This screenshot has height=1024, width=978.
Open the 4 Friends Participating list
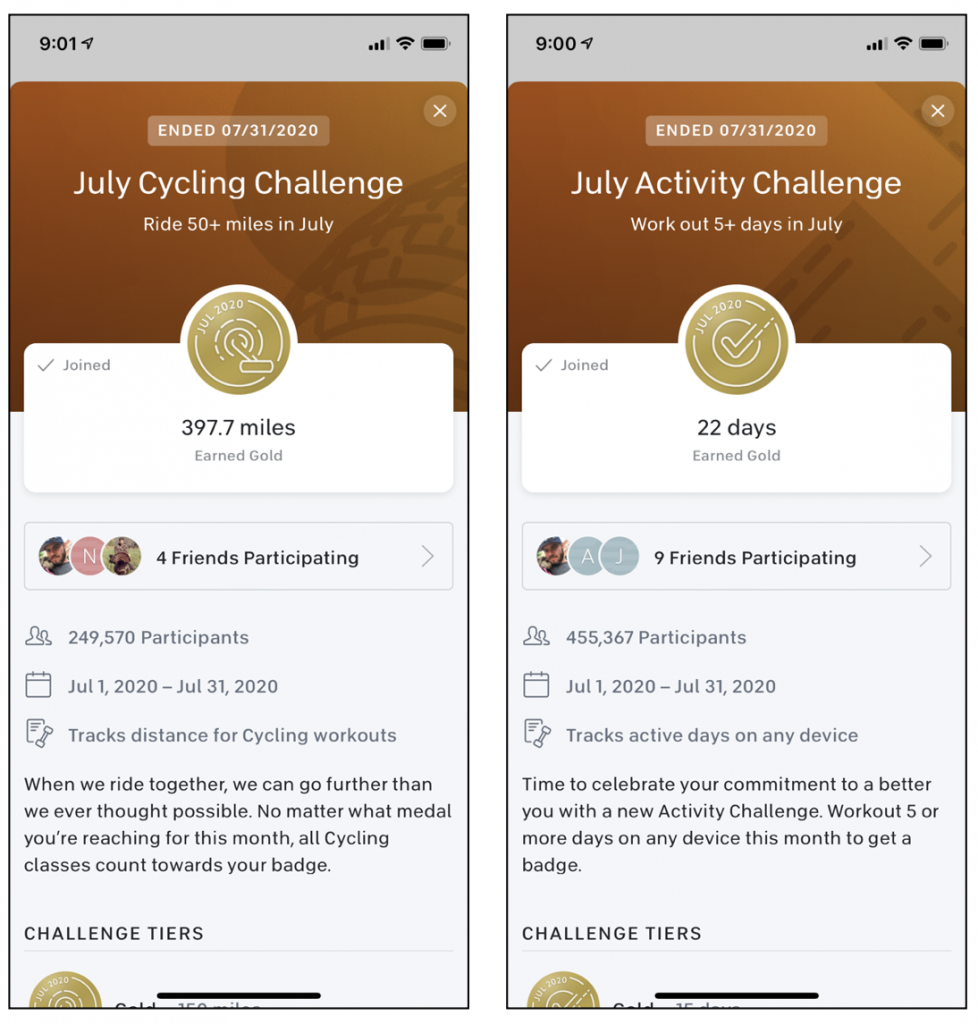tap(238, 557)
